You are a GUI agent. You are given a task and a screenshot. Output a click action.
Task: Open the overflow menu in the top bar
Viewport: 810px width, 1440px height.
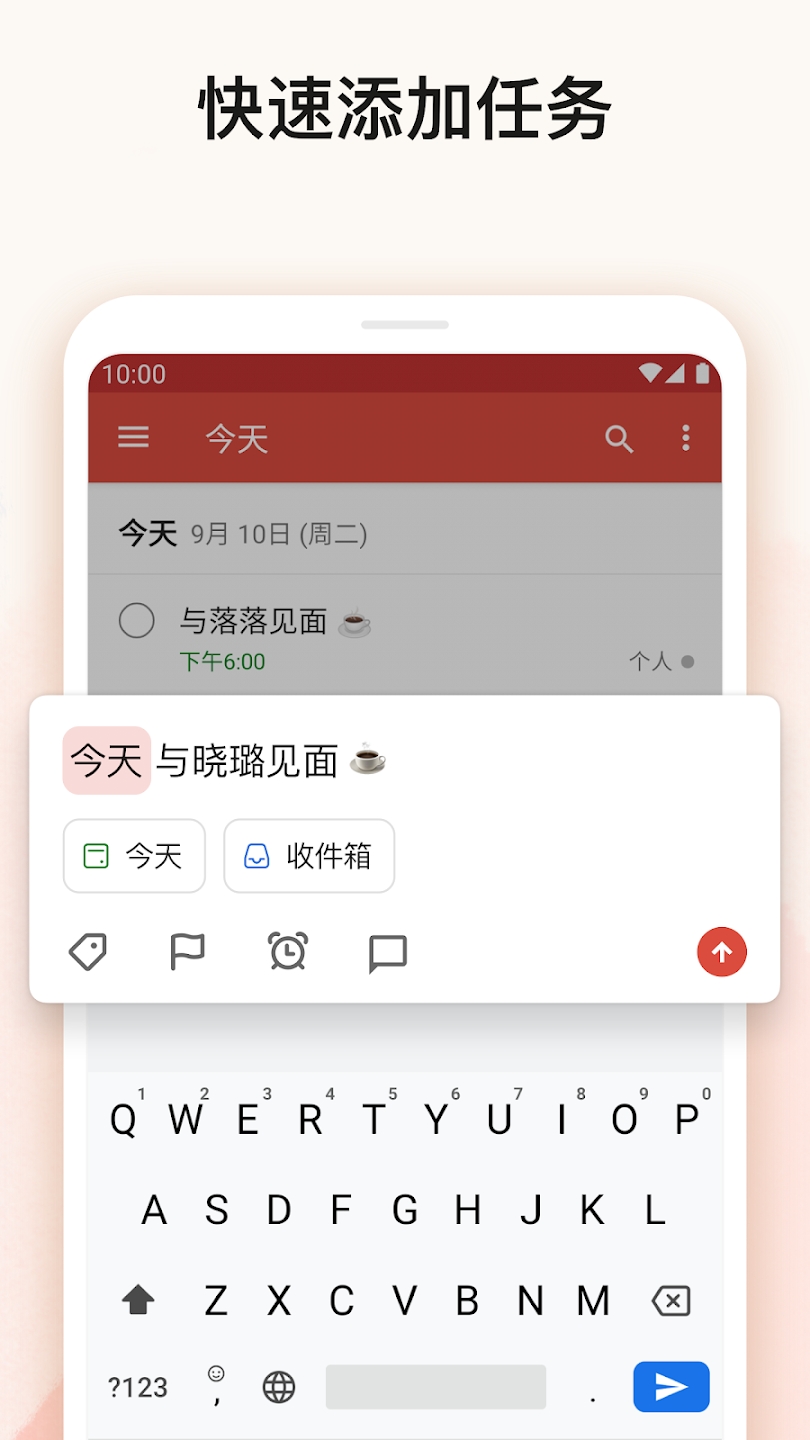[686, 437]
